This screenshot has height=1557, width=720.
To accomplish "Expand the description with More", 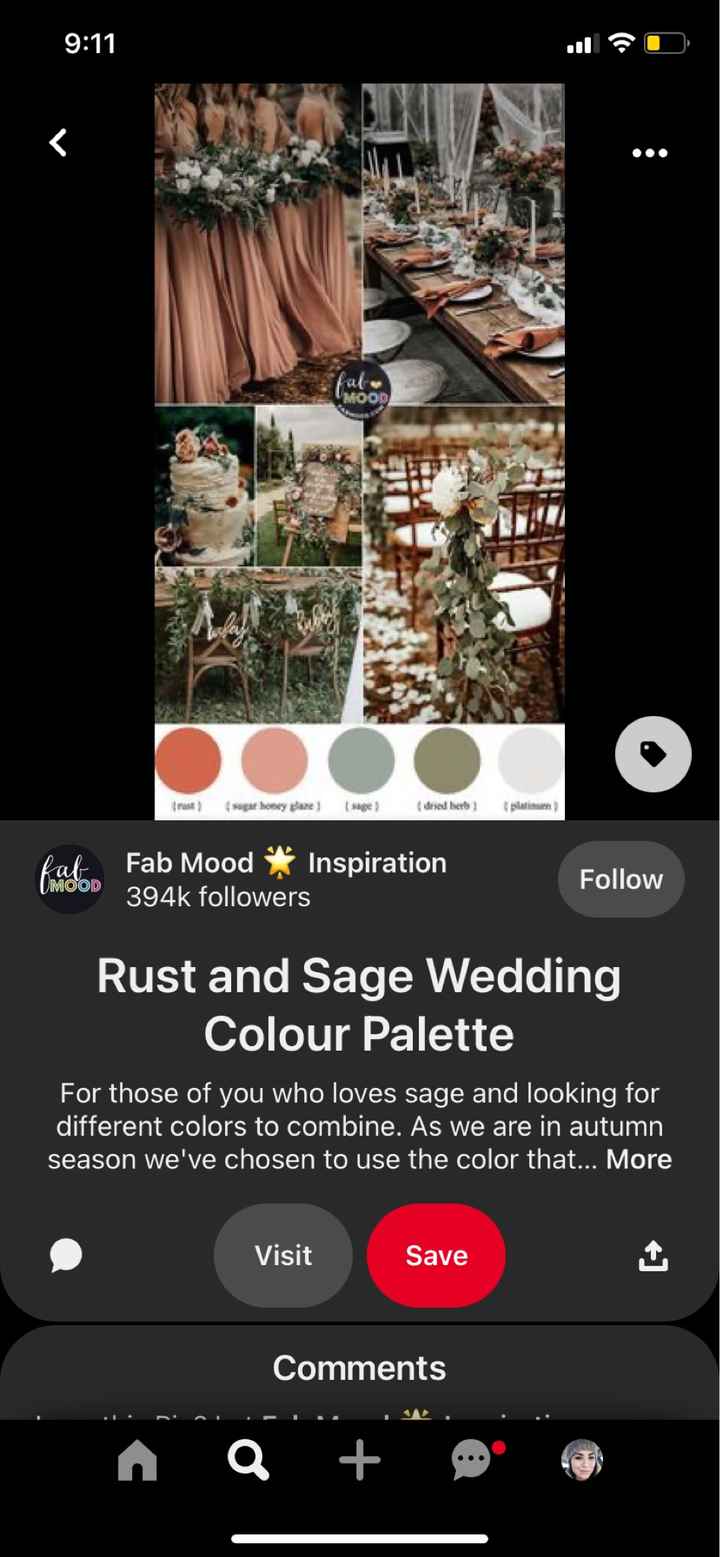I will pyautogui.click(x=639, y=1159).
